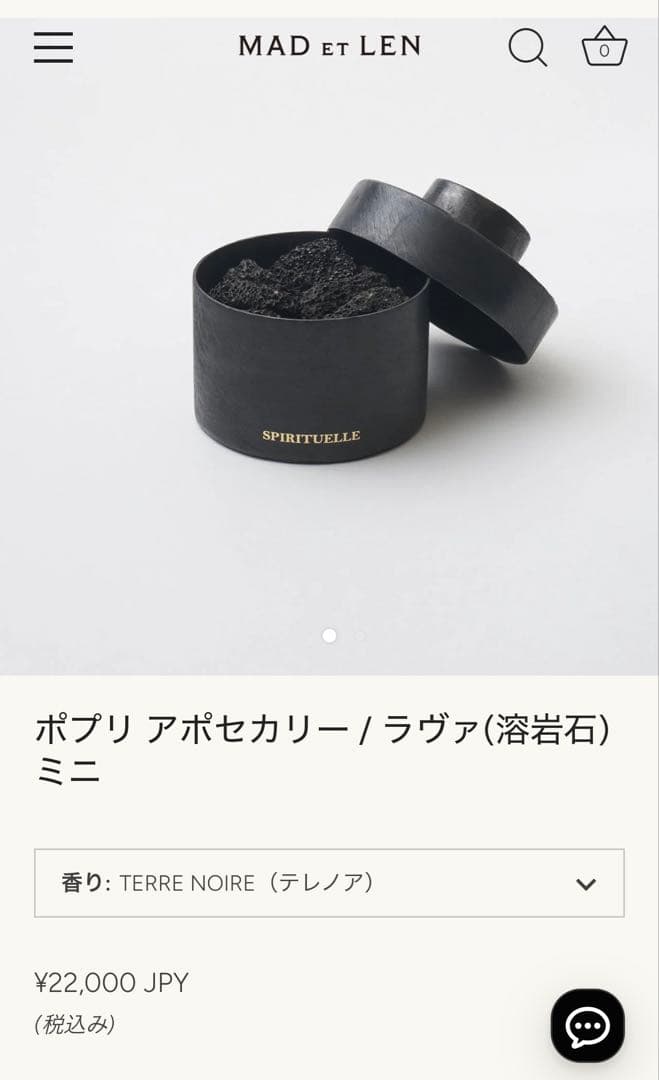The height and width of the screenshot is (1080, 659).
Task: Start a chat with support
Action: coord(588,1025)
